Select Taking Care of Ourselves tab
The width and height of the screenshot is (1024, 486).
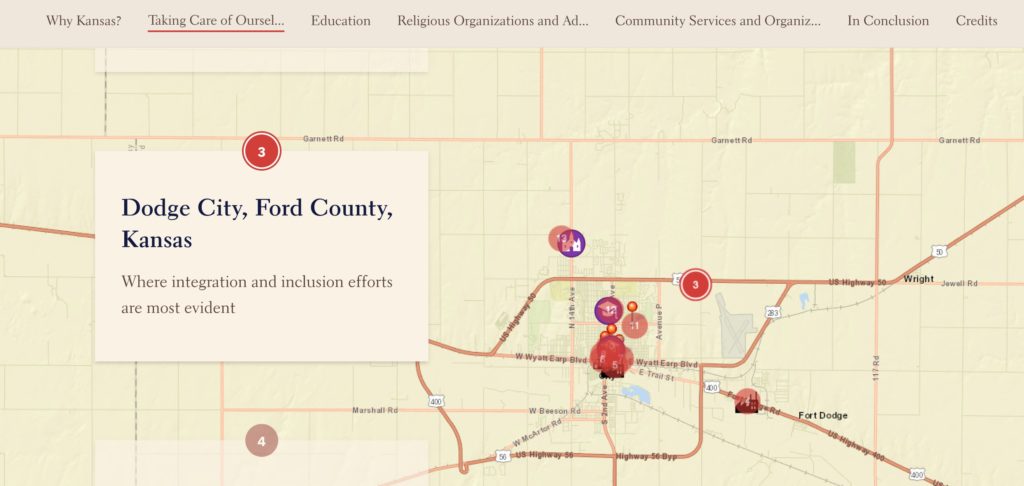pyautogui.click(x=215, y=20)
